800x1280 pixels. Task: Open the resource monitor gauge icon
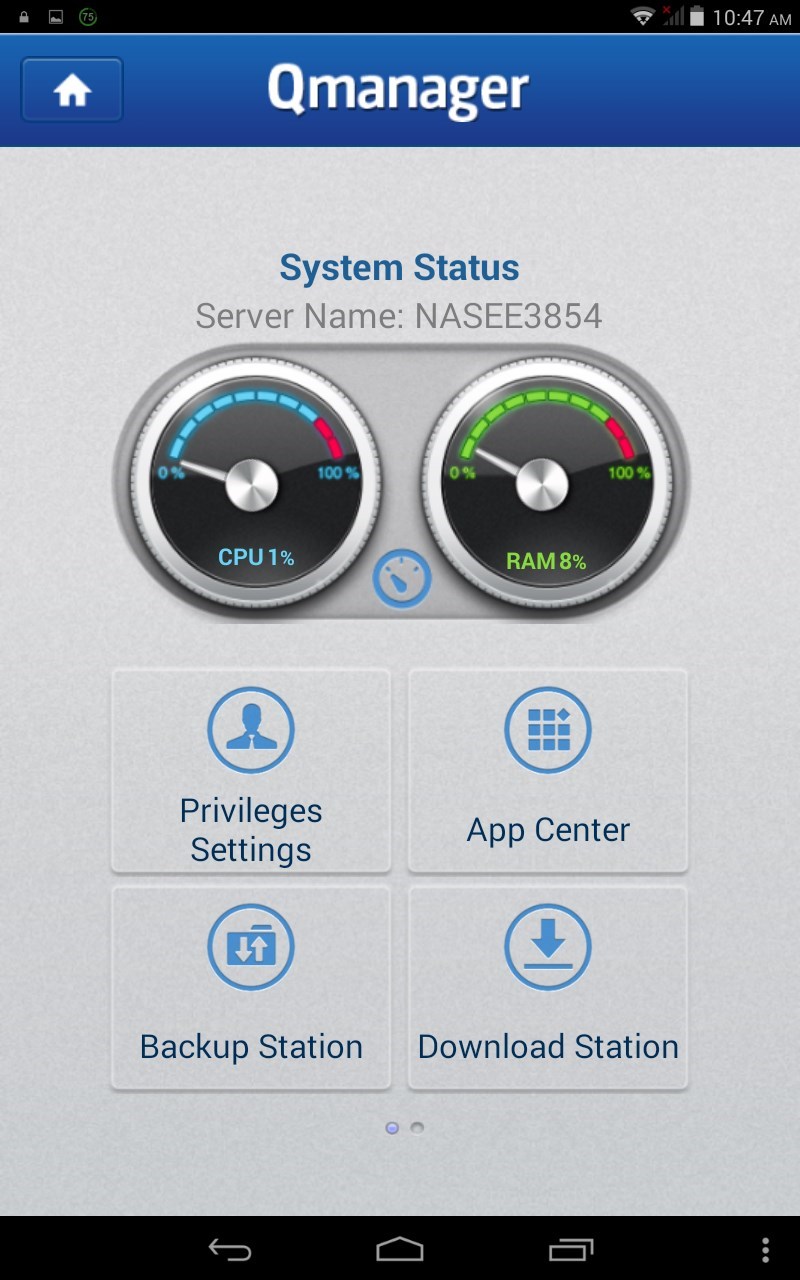coord(402,578)
